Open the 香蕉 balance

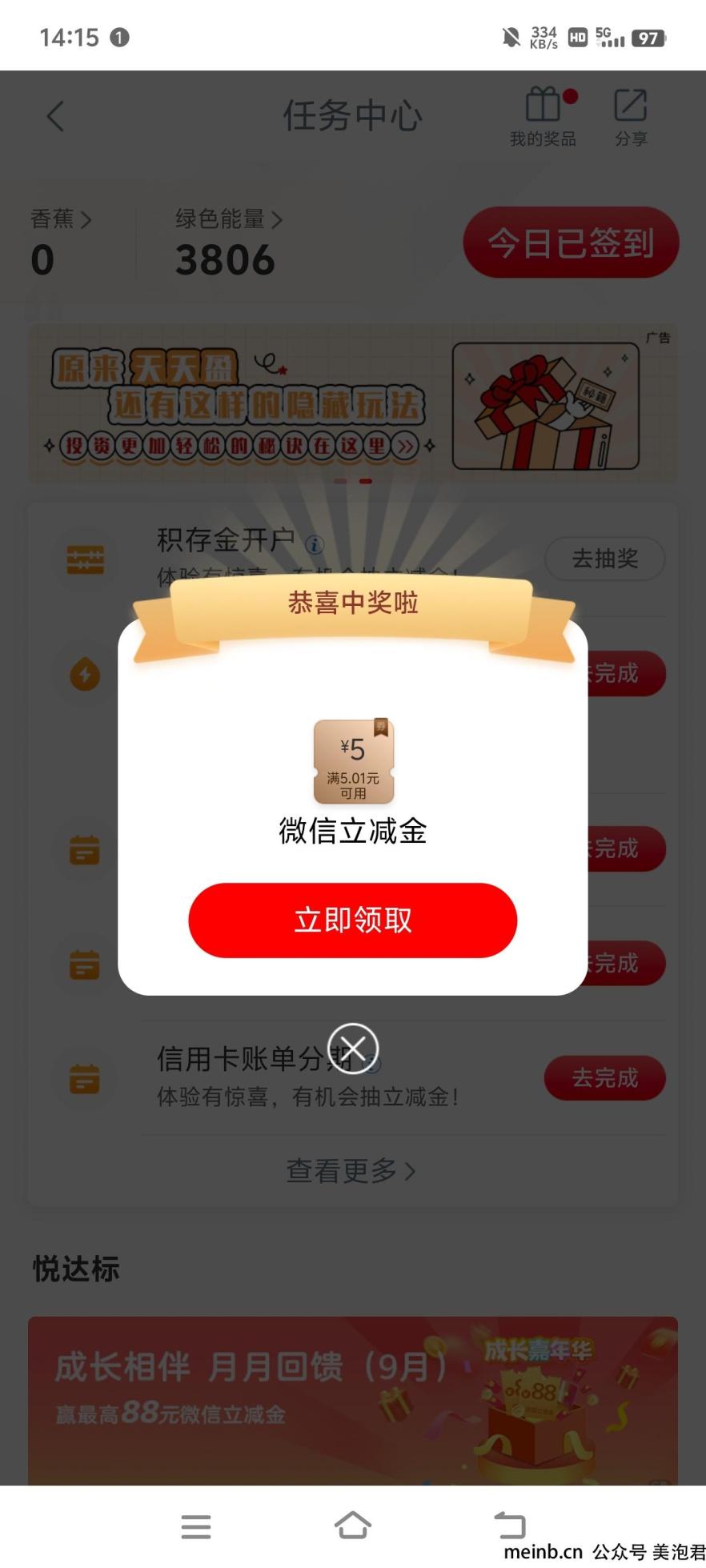pyautogui.click(x=60, y=219)
